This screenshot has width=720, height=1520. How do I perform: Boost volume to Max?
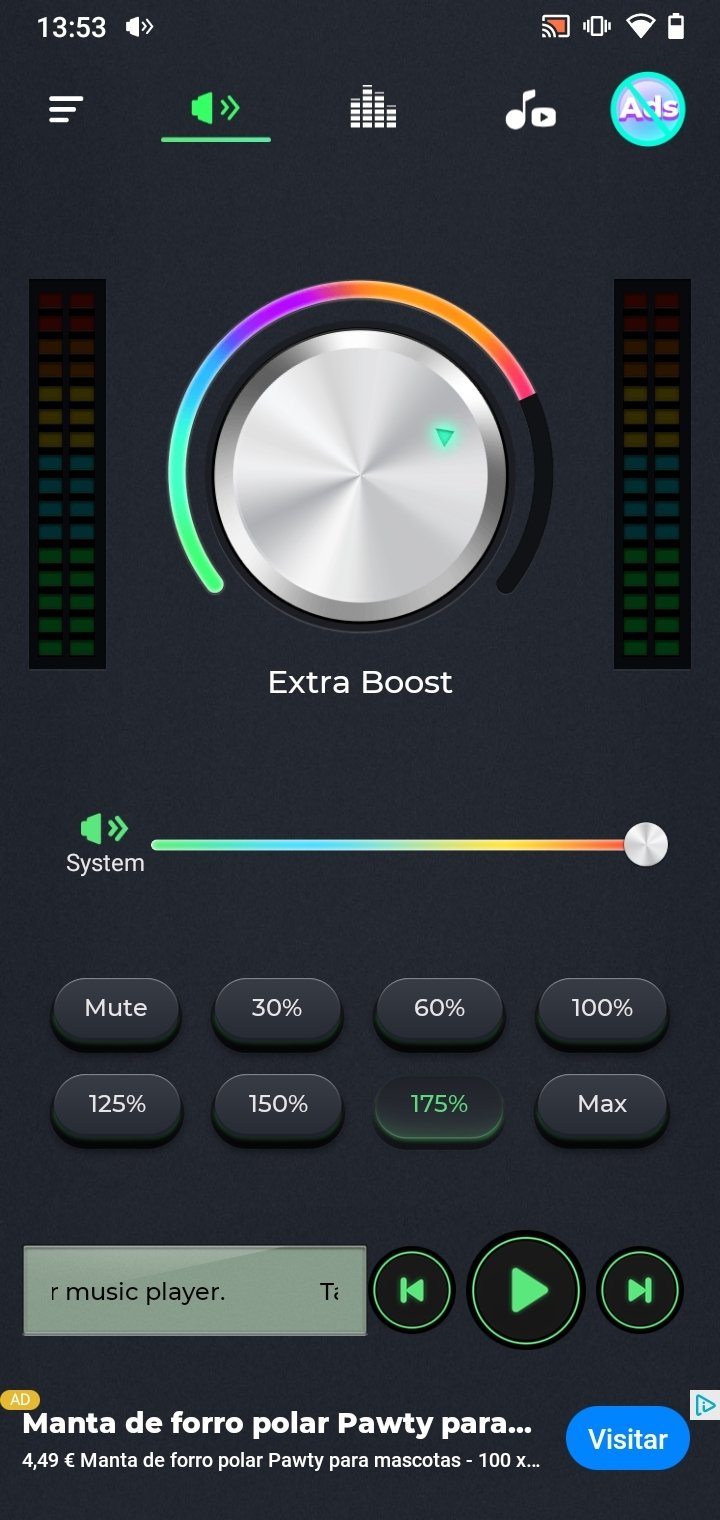point(602,1105)
